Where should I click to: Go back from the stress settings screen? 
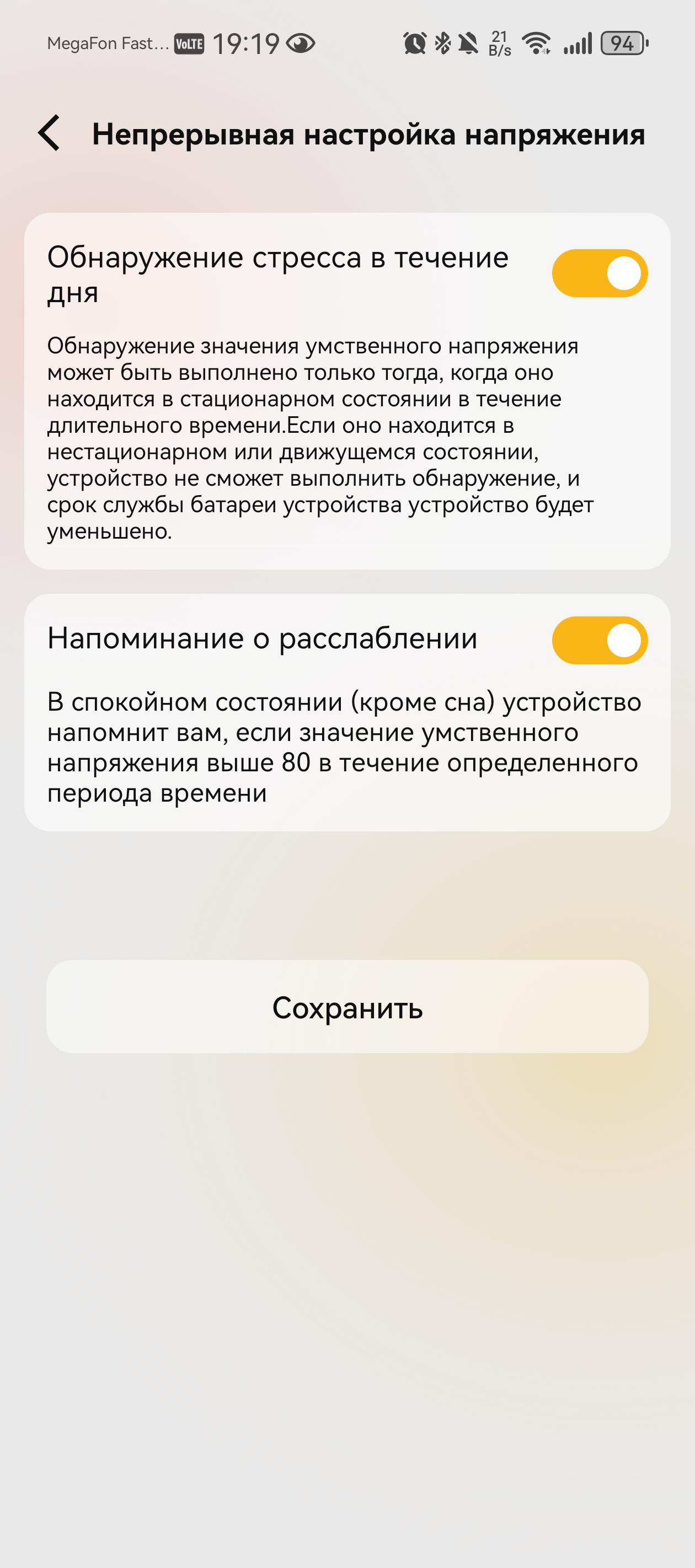tap(49, 133)
